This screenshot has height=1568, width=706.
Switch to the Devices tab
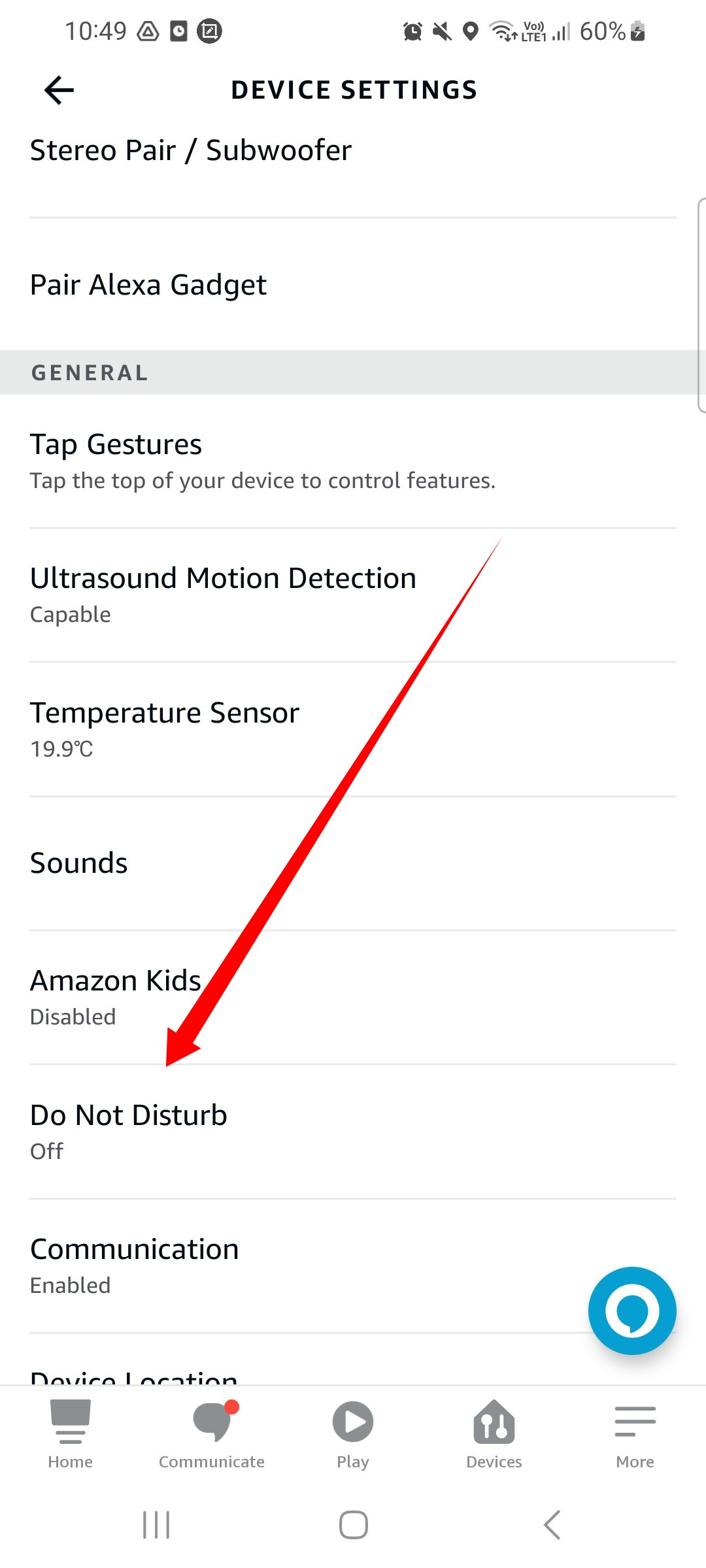point(494,1435)
